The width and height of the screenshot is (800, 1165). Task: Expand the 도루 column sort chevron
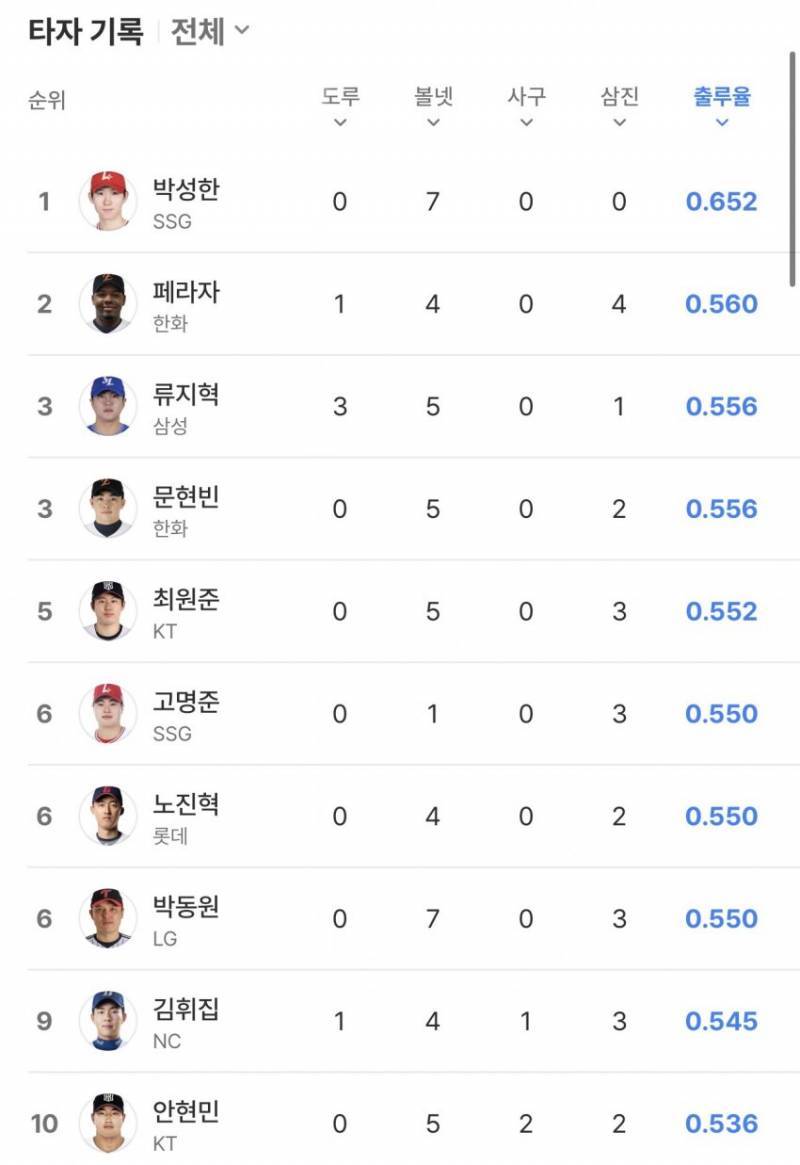pos(340,123)
